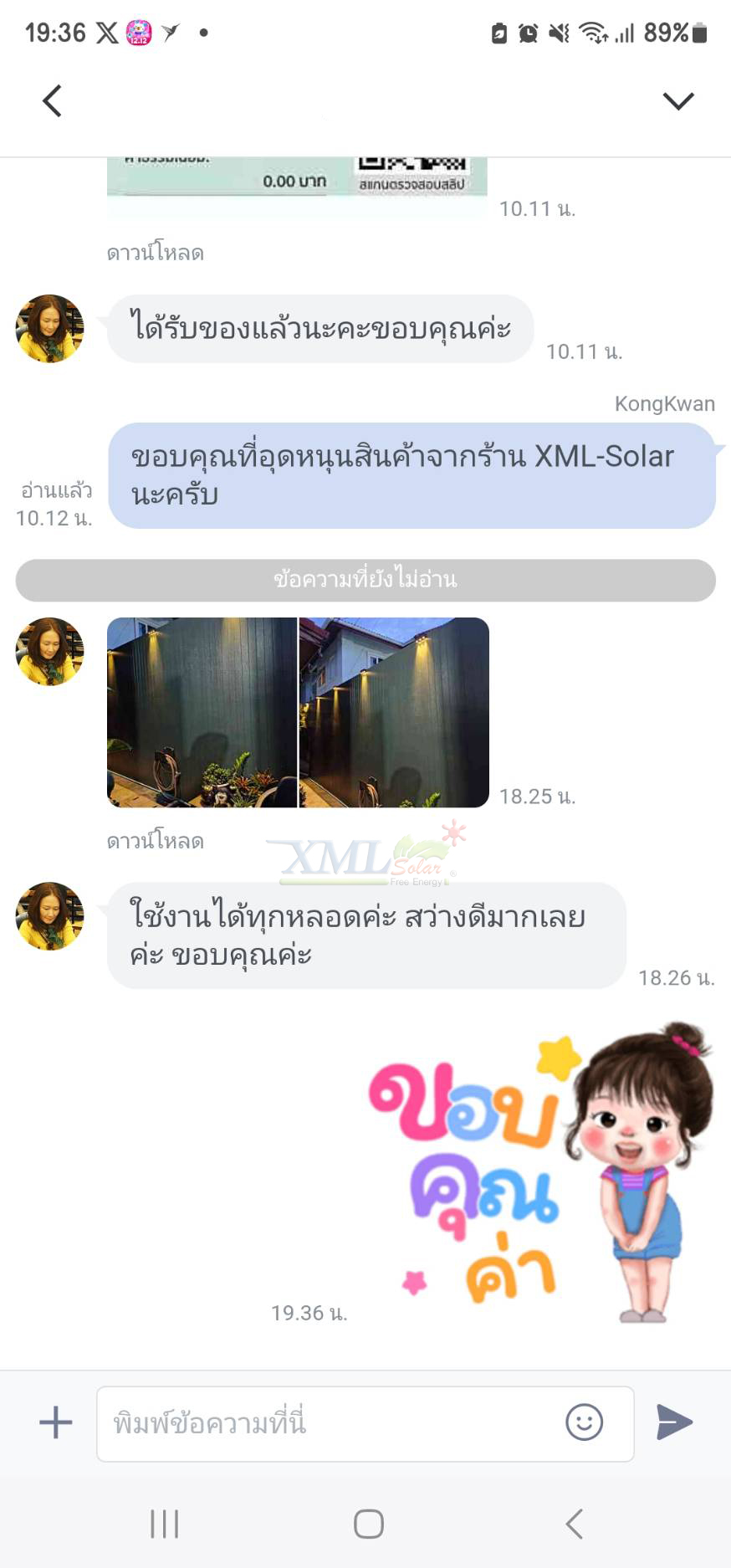Image resolution: width=731 pixels, height=1568 pixels.
Task: Tap the alarm clock icon in status bar
Action: (x=527, y=33)
